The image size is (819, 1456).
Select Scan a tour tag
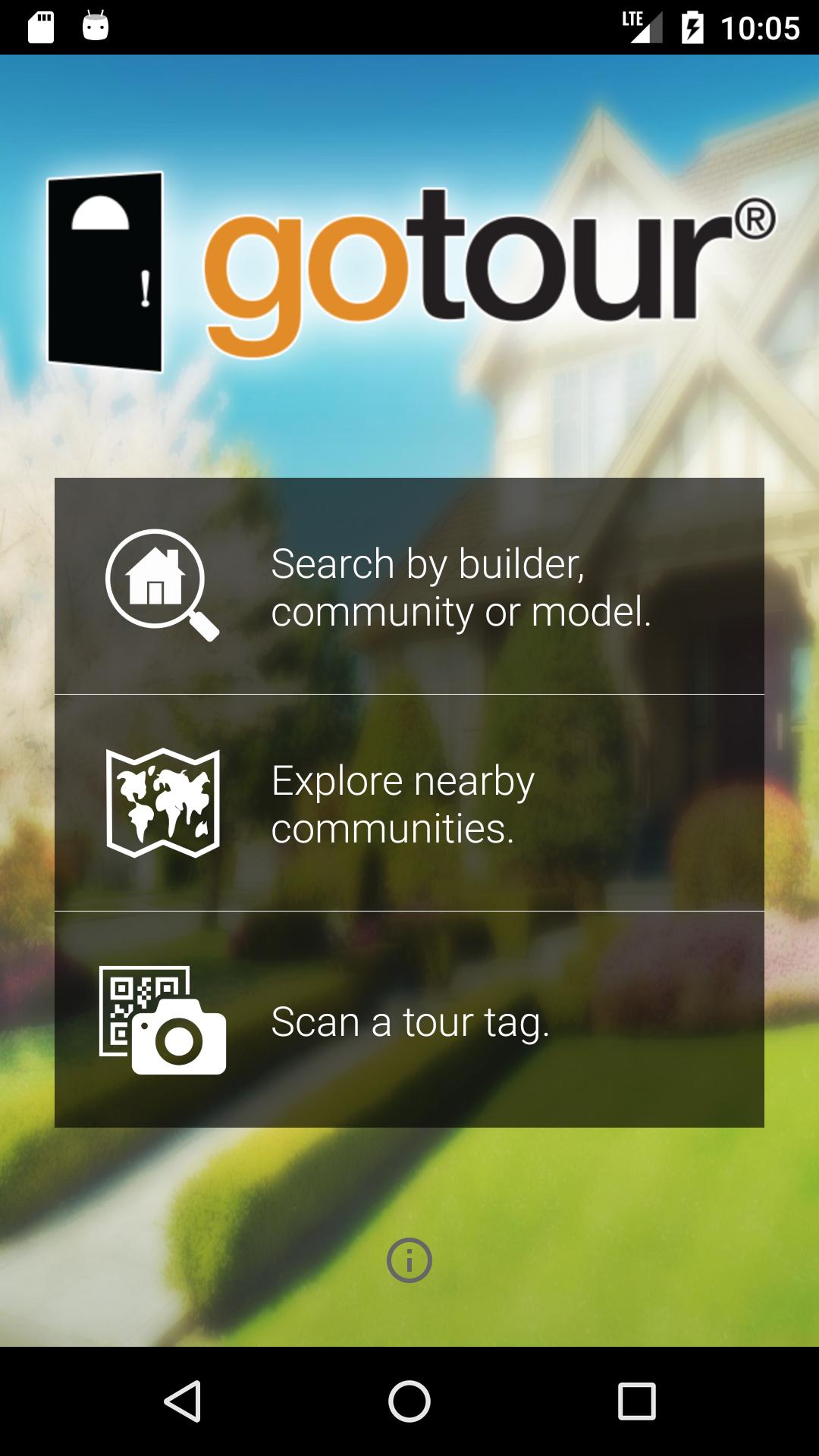click(x=409, y=1020)
